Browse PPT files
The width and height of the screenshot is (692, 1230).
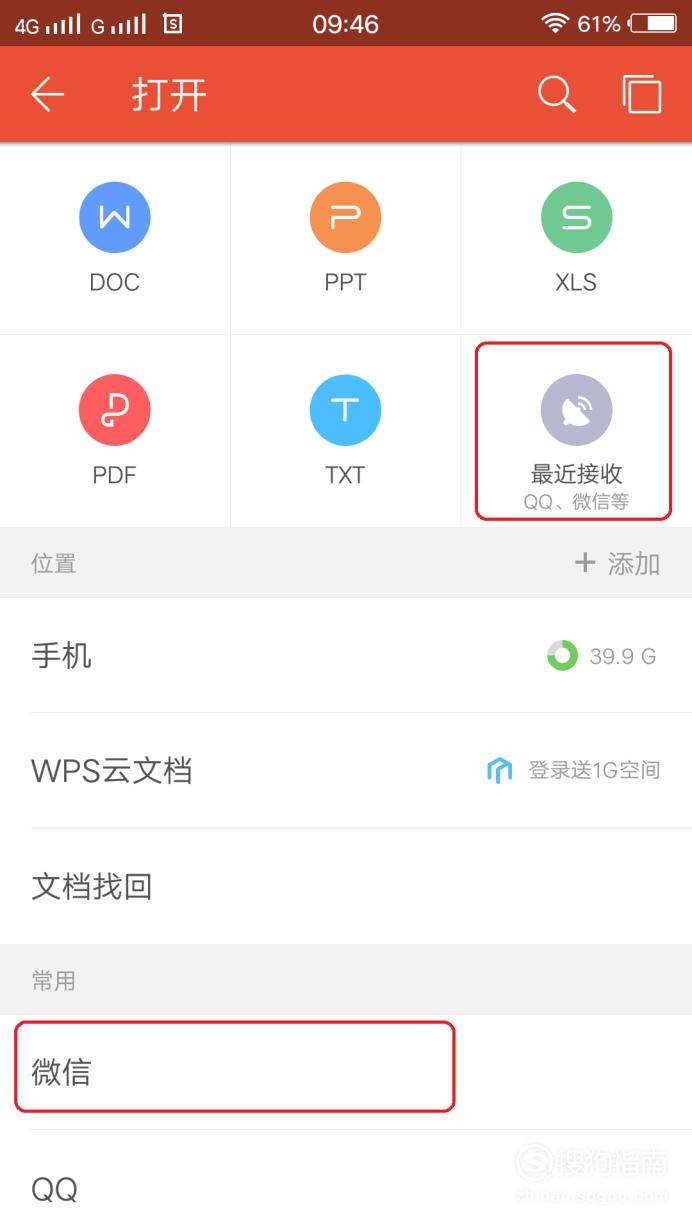345,239
